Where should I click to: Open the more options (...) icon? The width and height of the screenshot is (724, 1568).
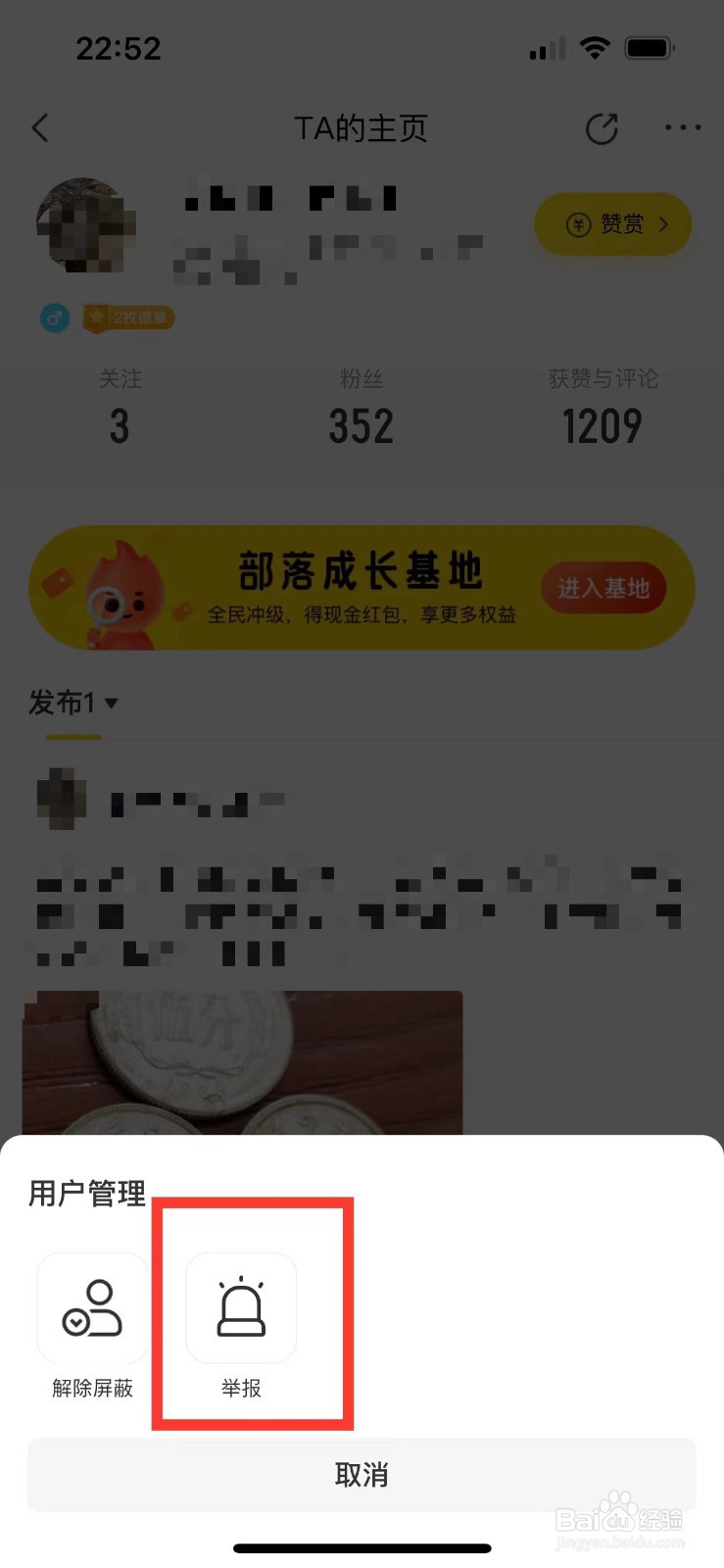pos(683,128)
